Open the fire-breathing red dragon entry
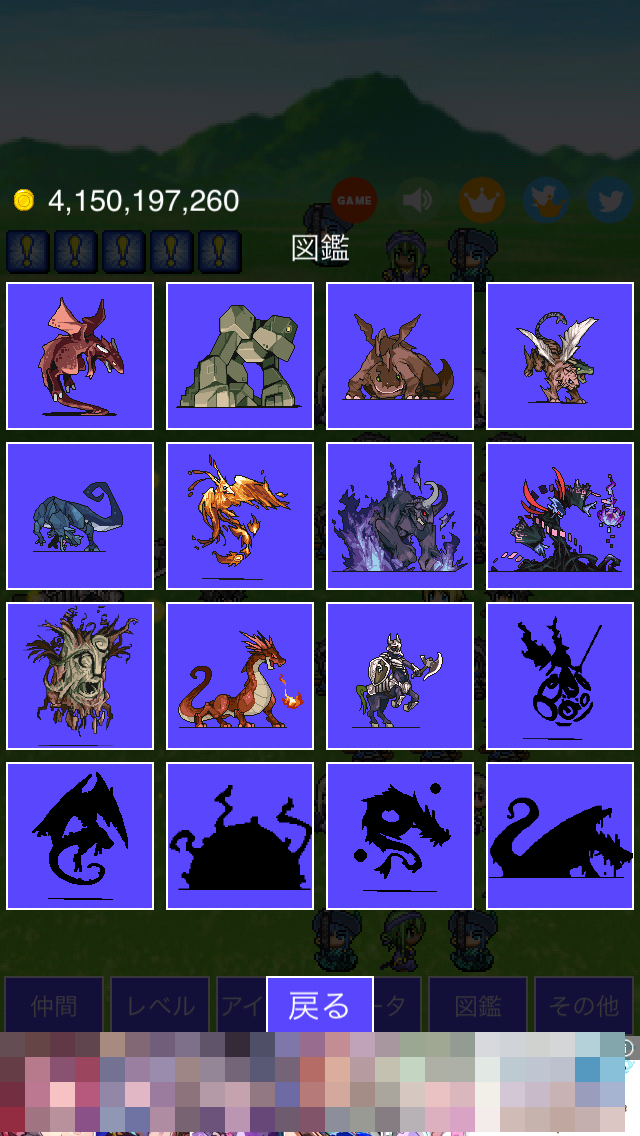Image resolution: width=640 pixels, height=1136 pixels. pos(240,676)
